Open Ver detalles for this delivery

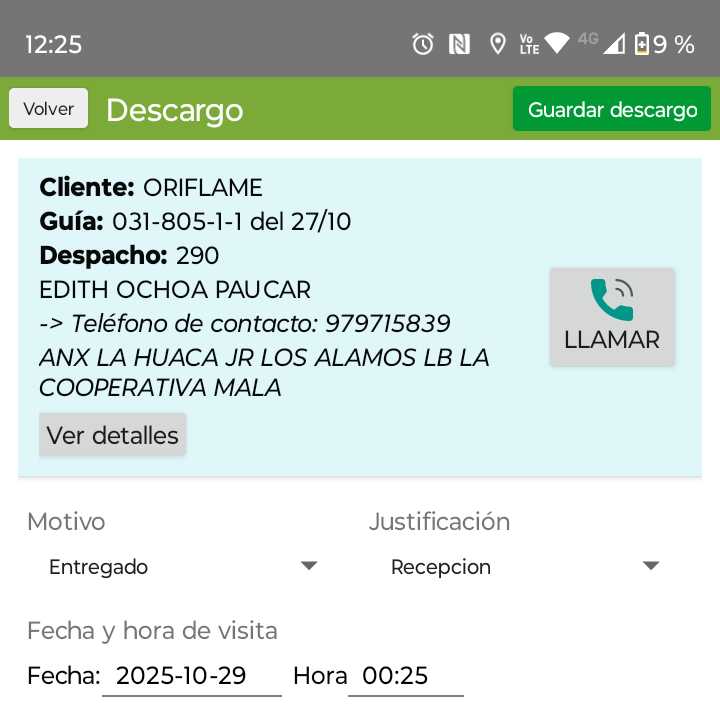click(x=112, y=435)
